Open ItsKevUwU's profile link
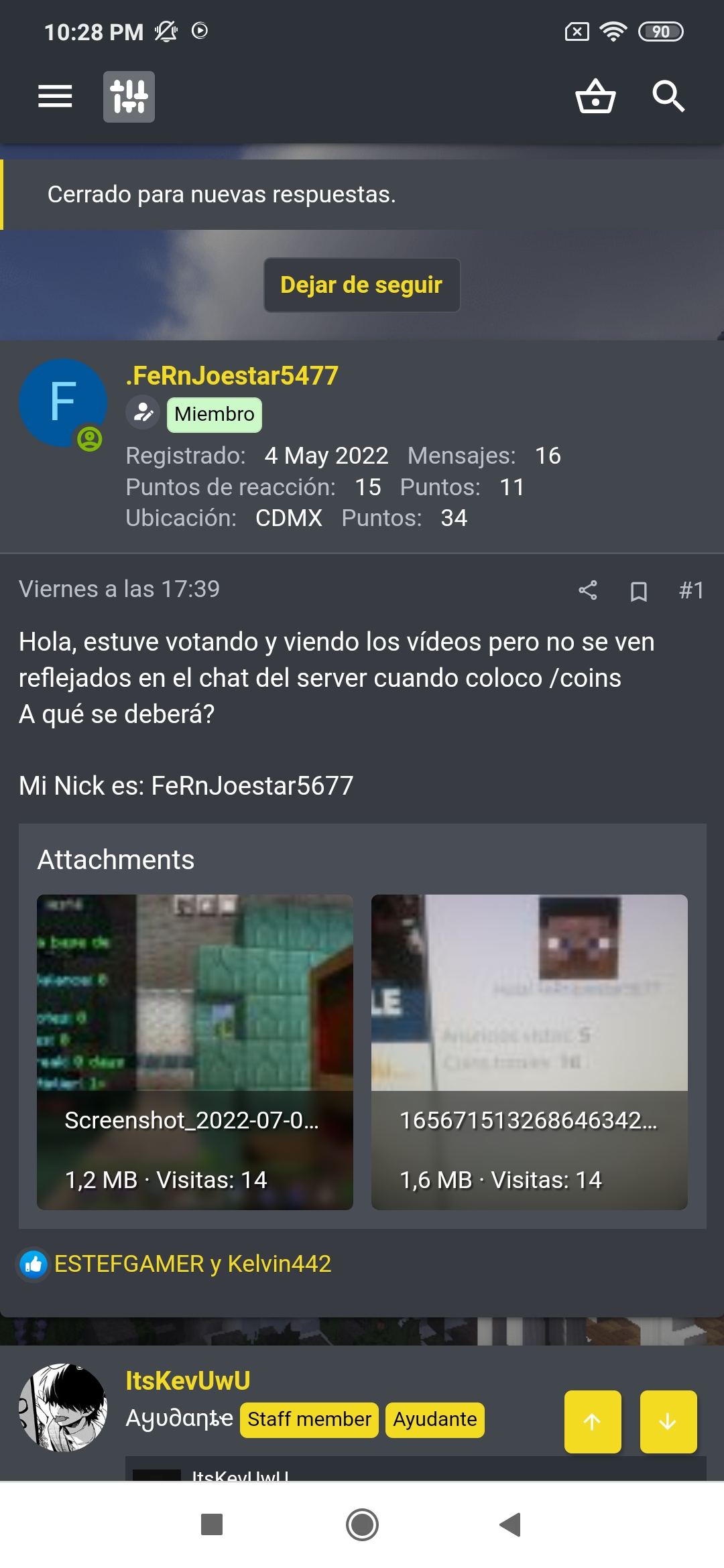Viewport: 724px width, 1568px height. pos(188,1381)
